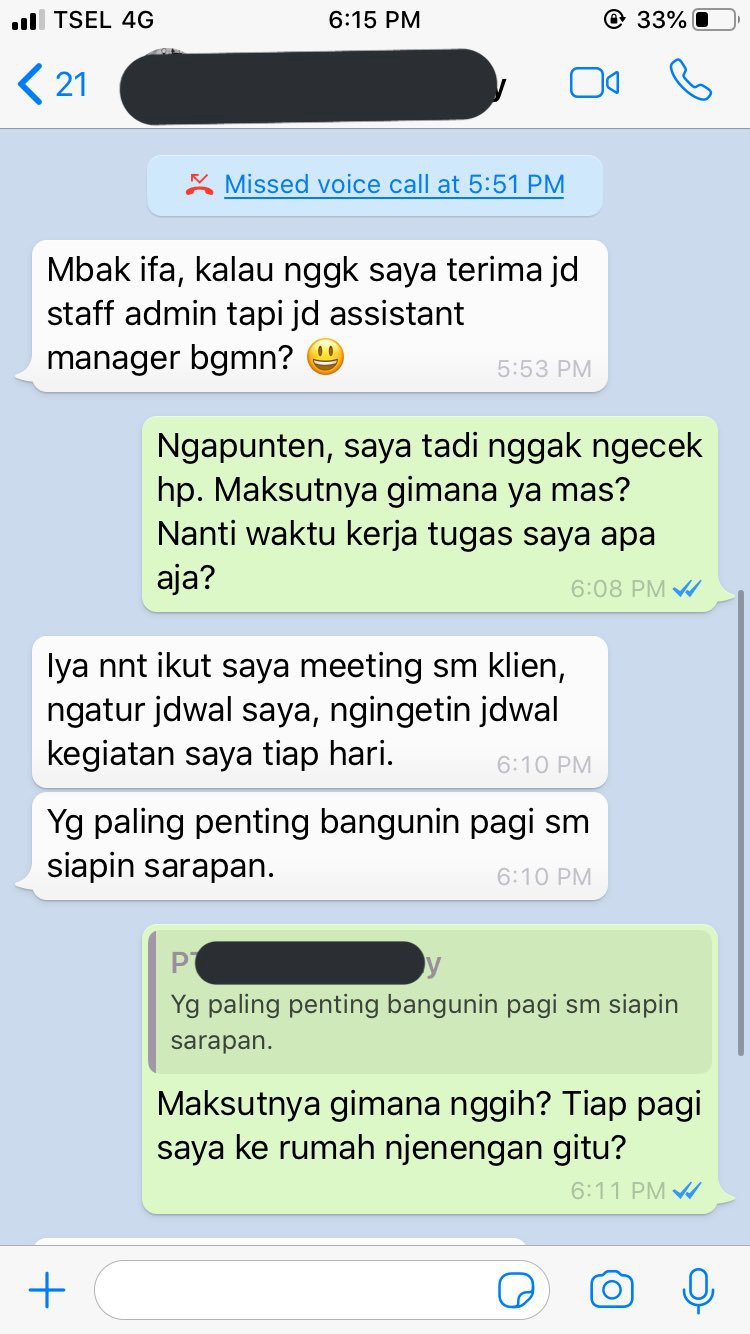Screen dimensions: 750x1334
Task: Record a voice message
Action: pyautogui.click(x=697, y=1291)
